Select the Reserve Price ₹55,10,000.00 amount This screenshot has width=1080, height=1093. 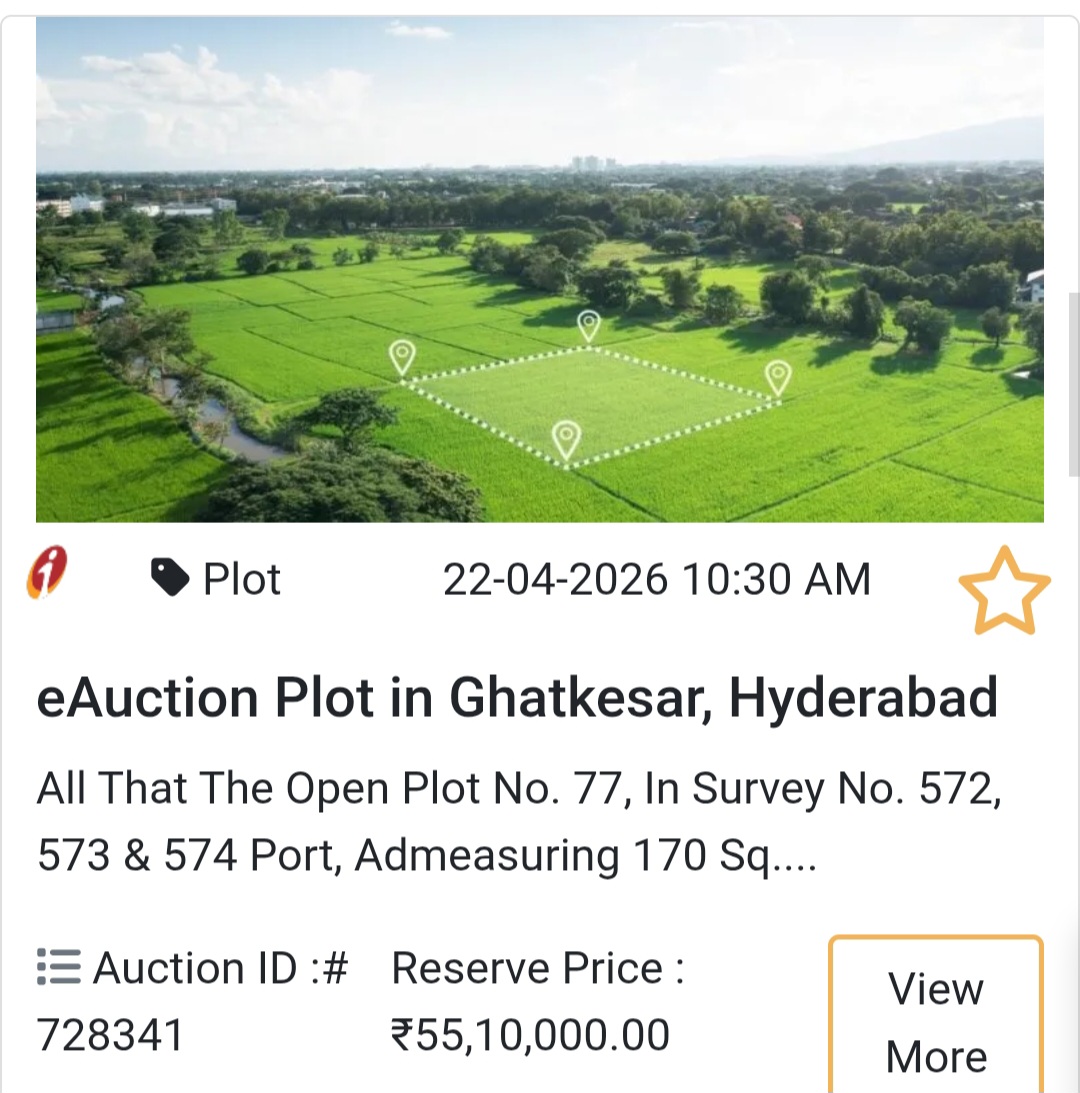click(530, 1033)
